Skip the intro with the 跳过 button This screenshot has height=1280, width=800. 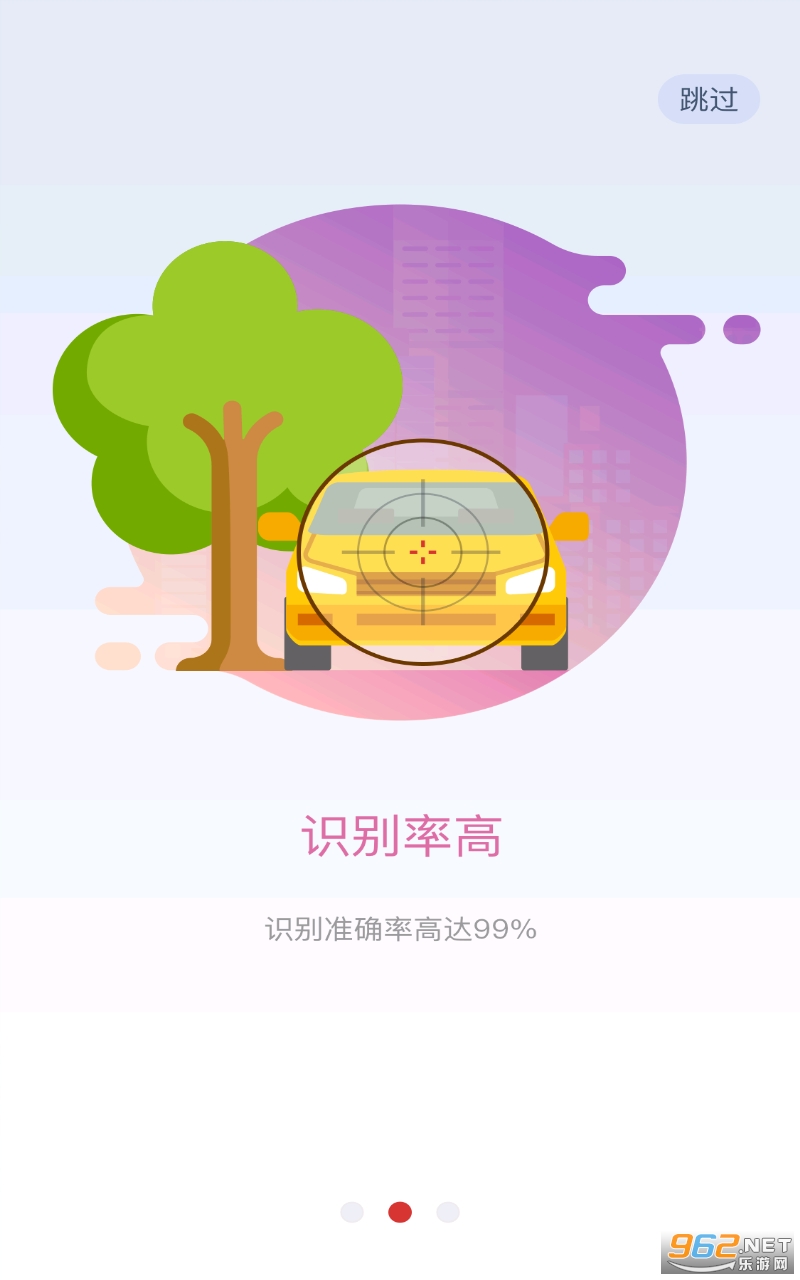[x=708, y=99]
